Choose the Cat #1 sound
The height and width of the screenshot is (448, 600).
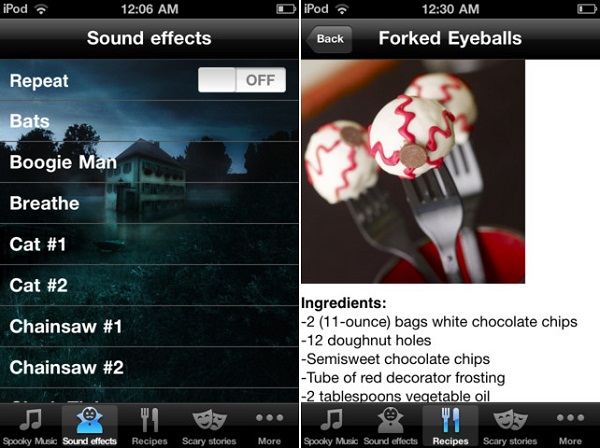pyautogui.click(x=150, y=244)
